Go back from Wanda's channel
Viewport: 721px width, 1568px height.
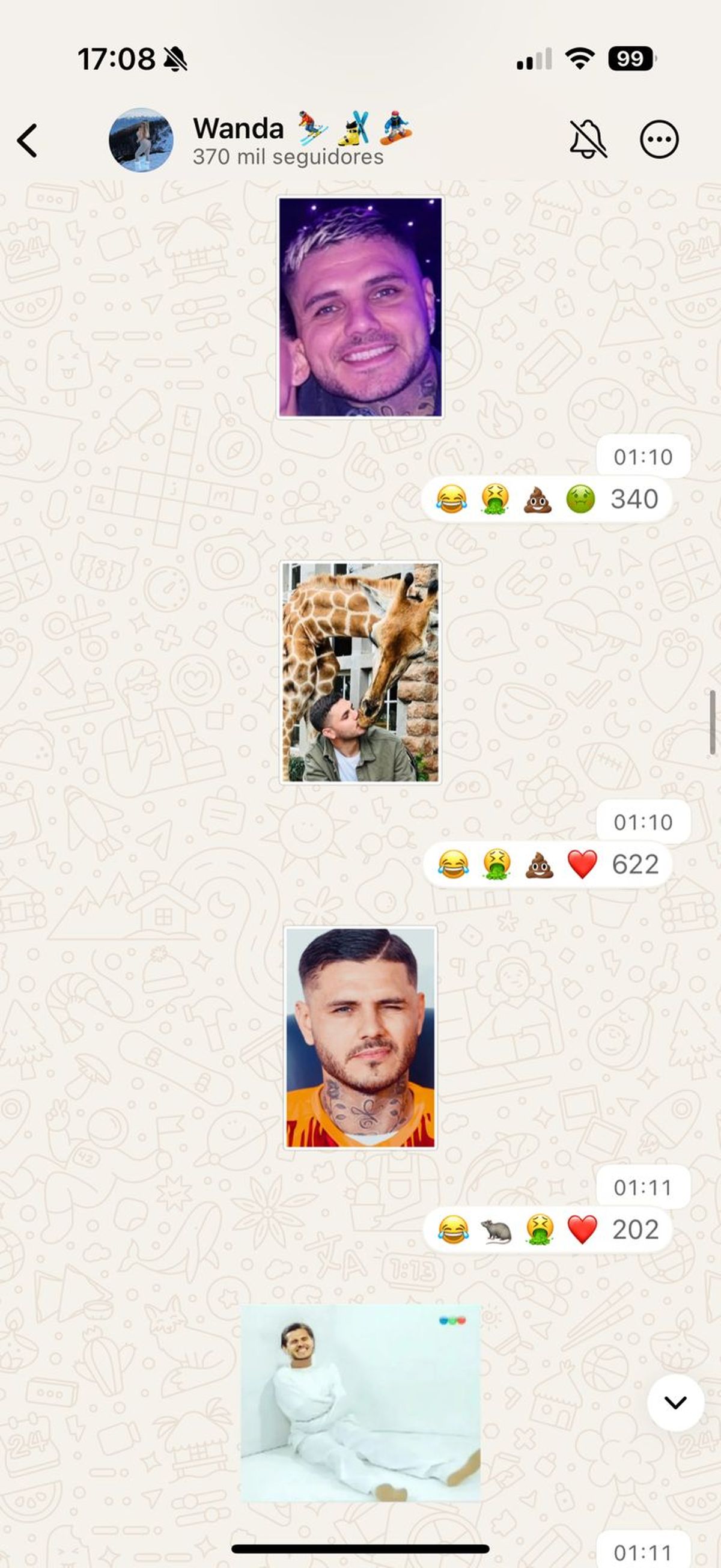[x=28, y=141]
